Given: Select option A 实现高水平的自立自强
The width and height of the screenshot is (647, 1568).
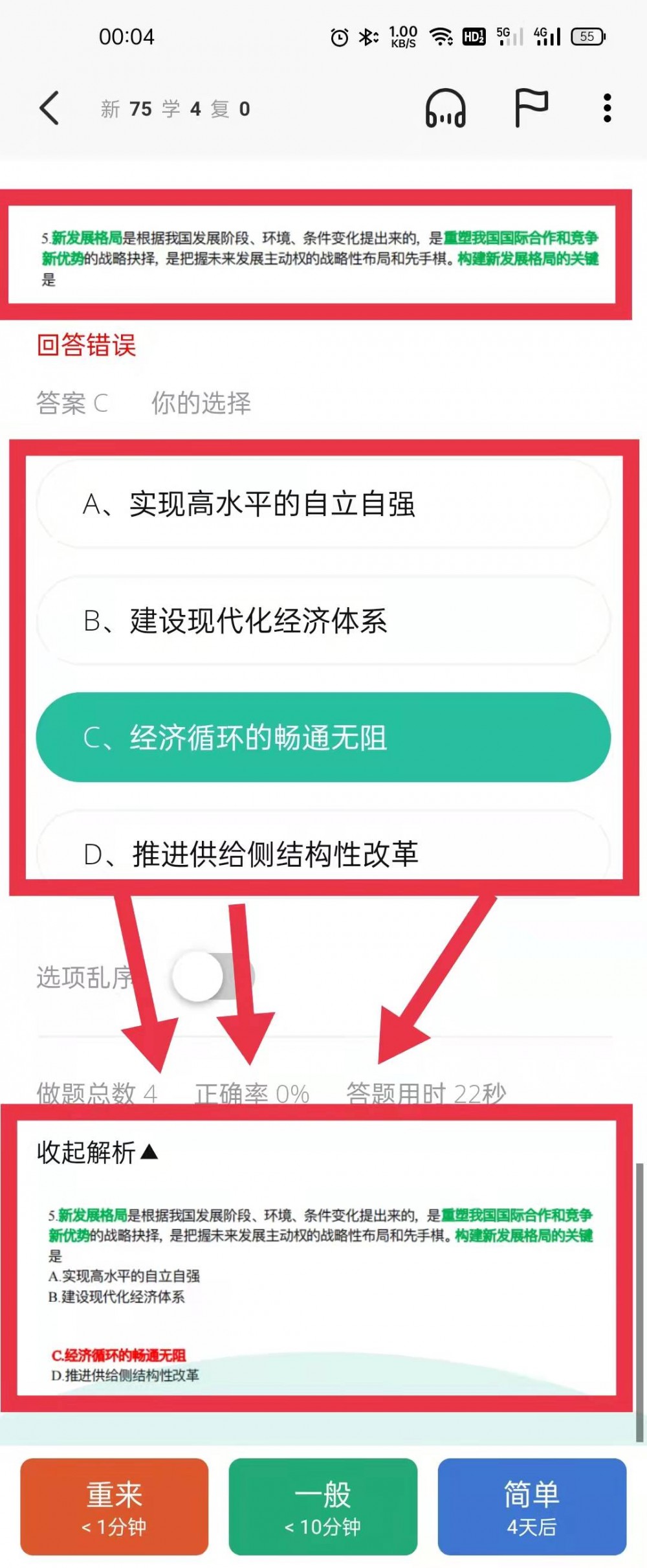Looking at the screenshot, I should pyautogui.click(x=323, y=504).
